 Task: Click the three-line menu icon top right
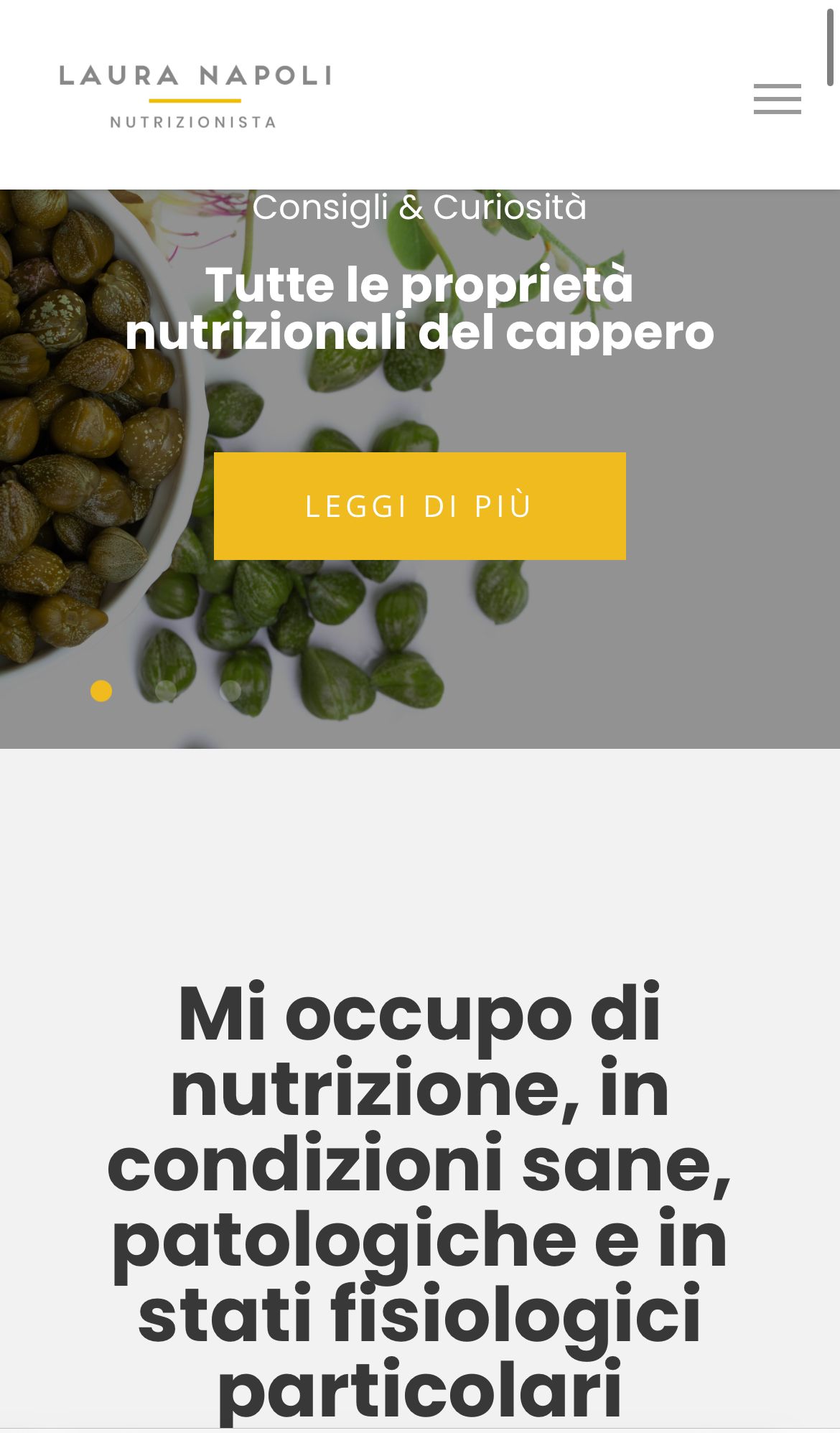point(778,101)
